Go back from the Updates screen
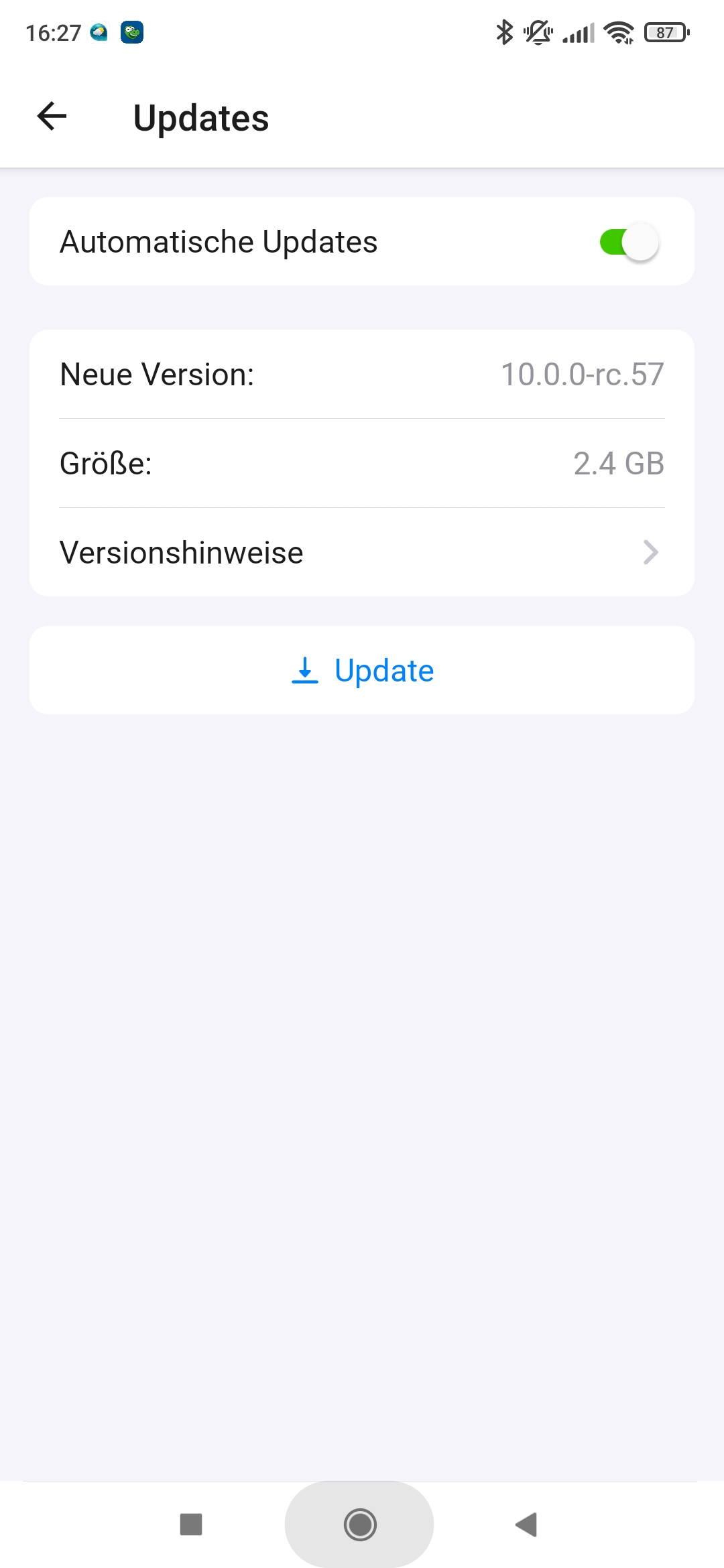 coord(52,117)
